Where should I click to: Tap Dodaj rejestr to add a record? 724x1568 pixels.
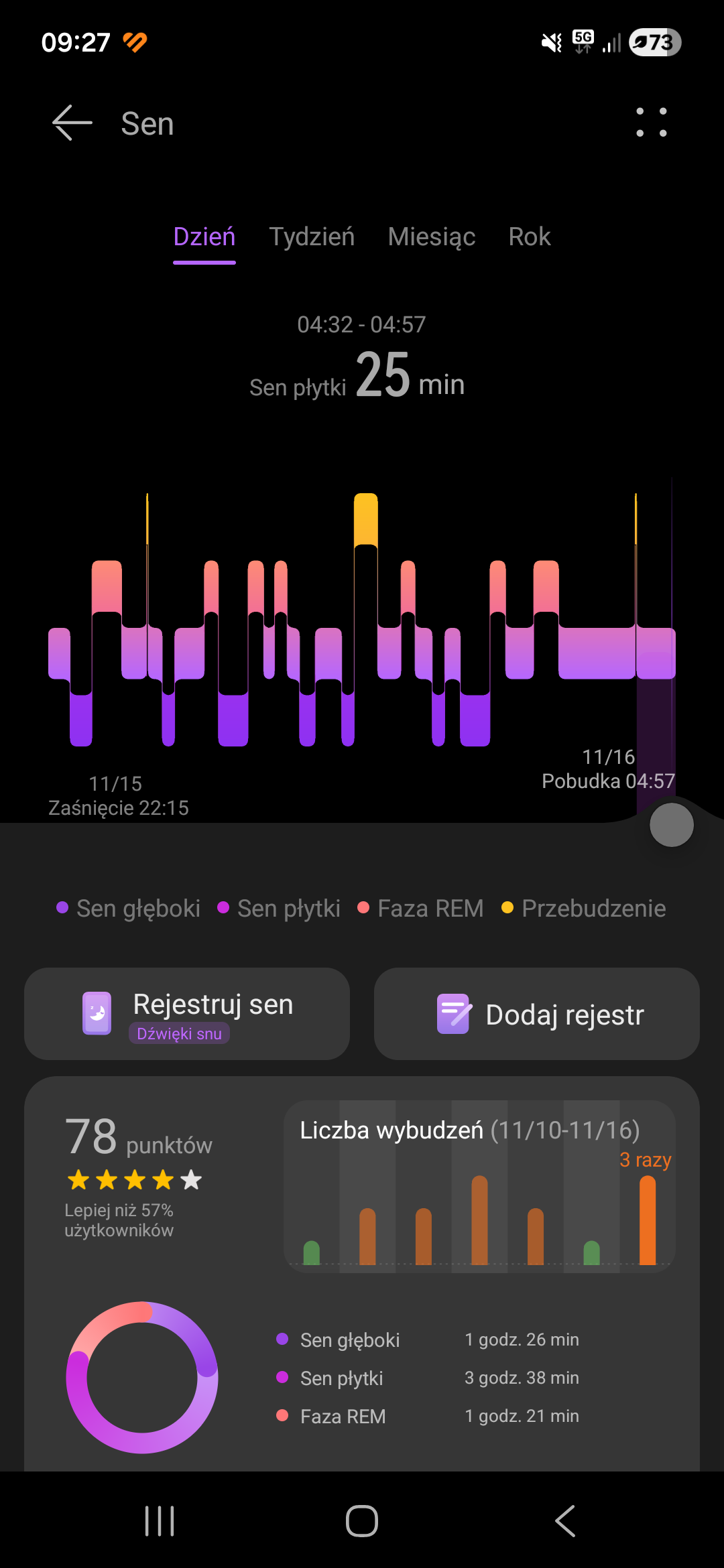(537, 1014)
